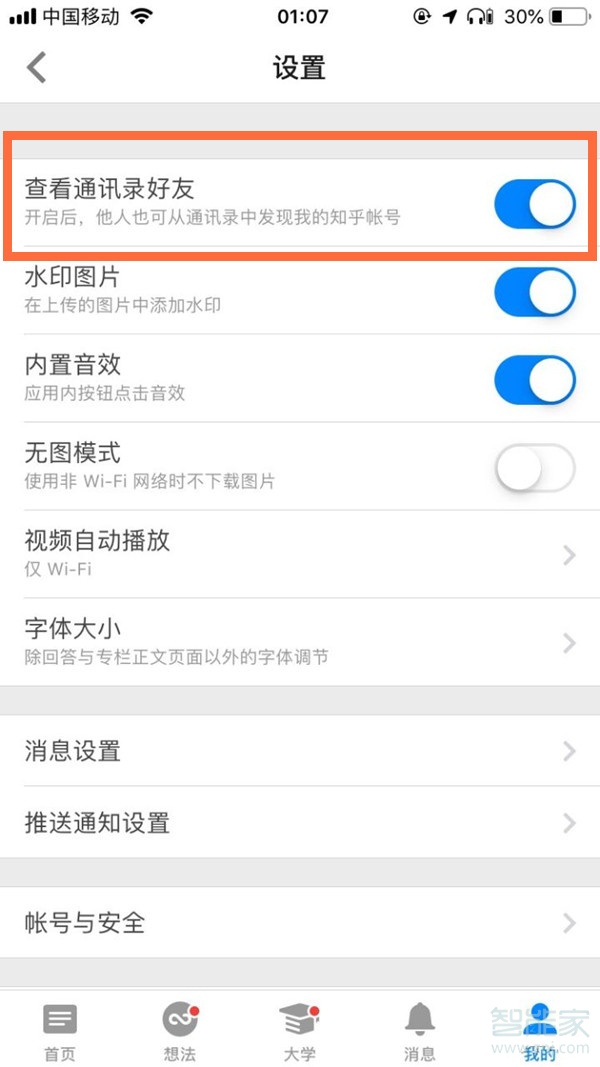Go back from the 设置 page
600x1067 pixels.
[x=37, y=68]
